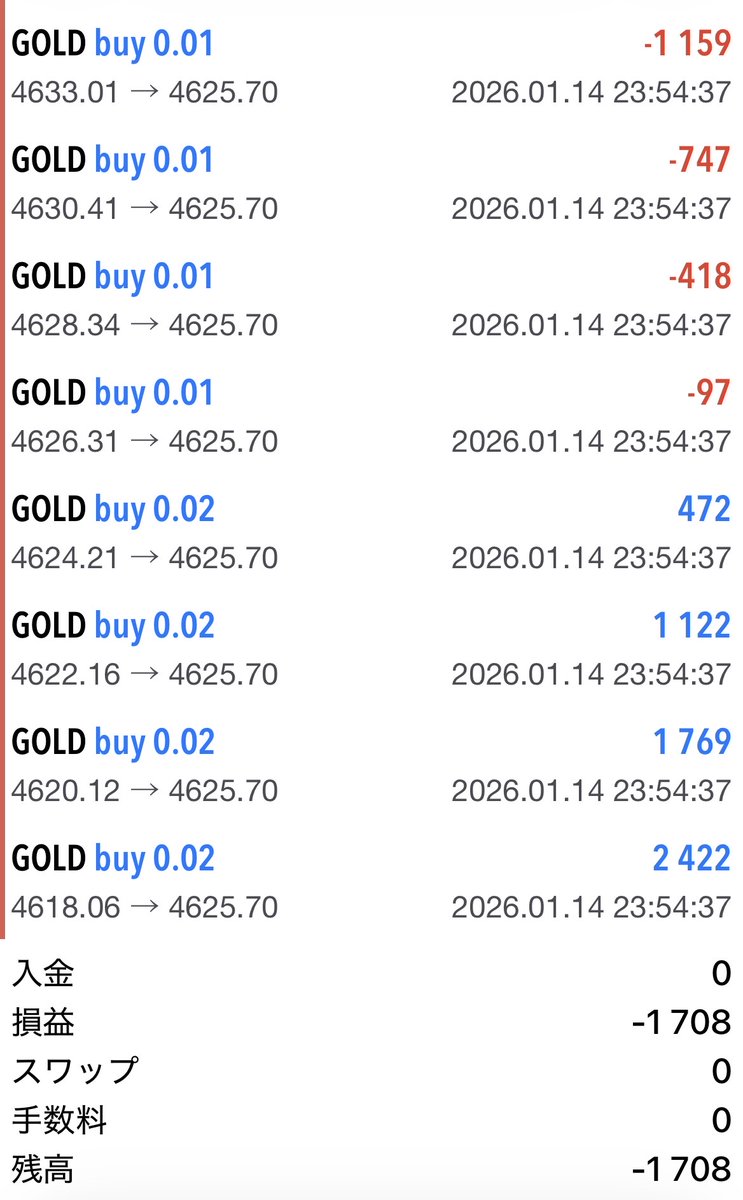Expand the GOLD trade with profit 472
743x1200 pixels.
(371, 532)
